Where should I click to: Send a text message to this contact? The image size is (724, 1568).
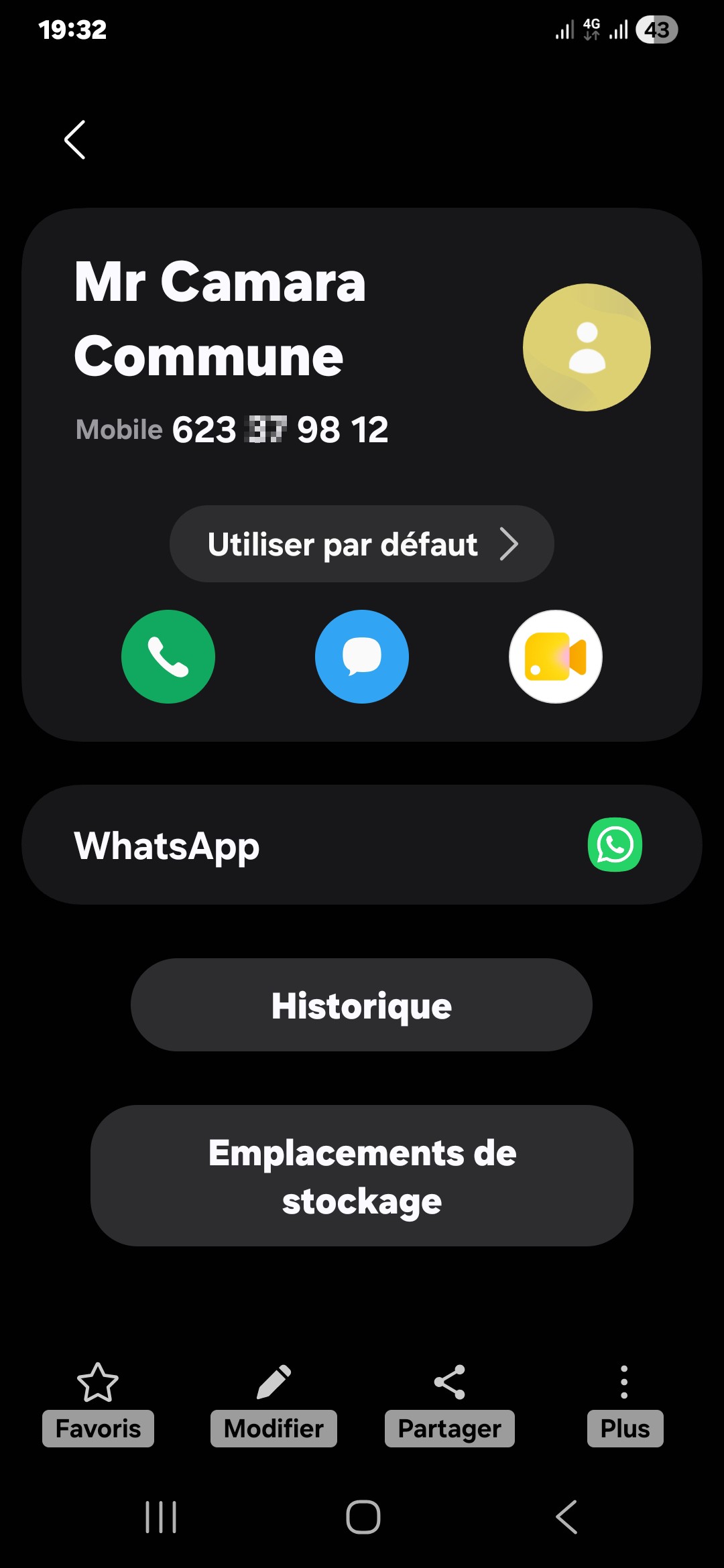[x=362, y=657]
